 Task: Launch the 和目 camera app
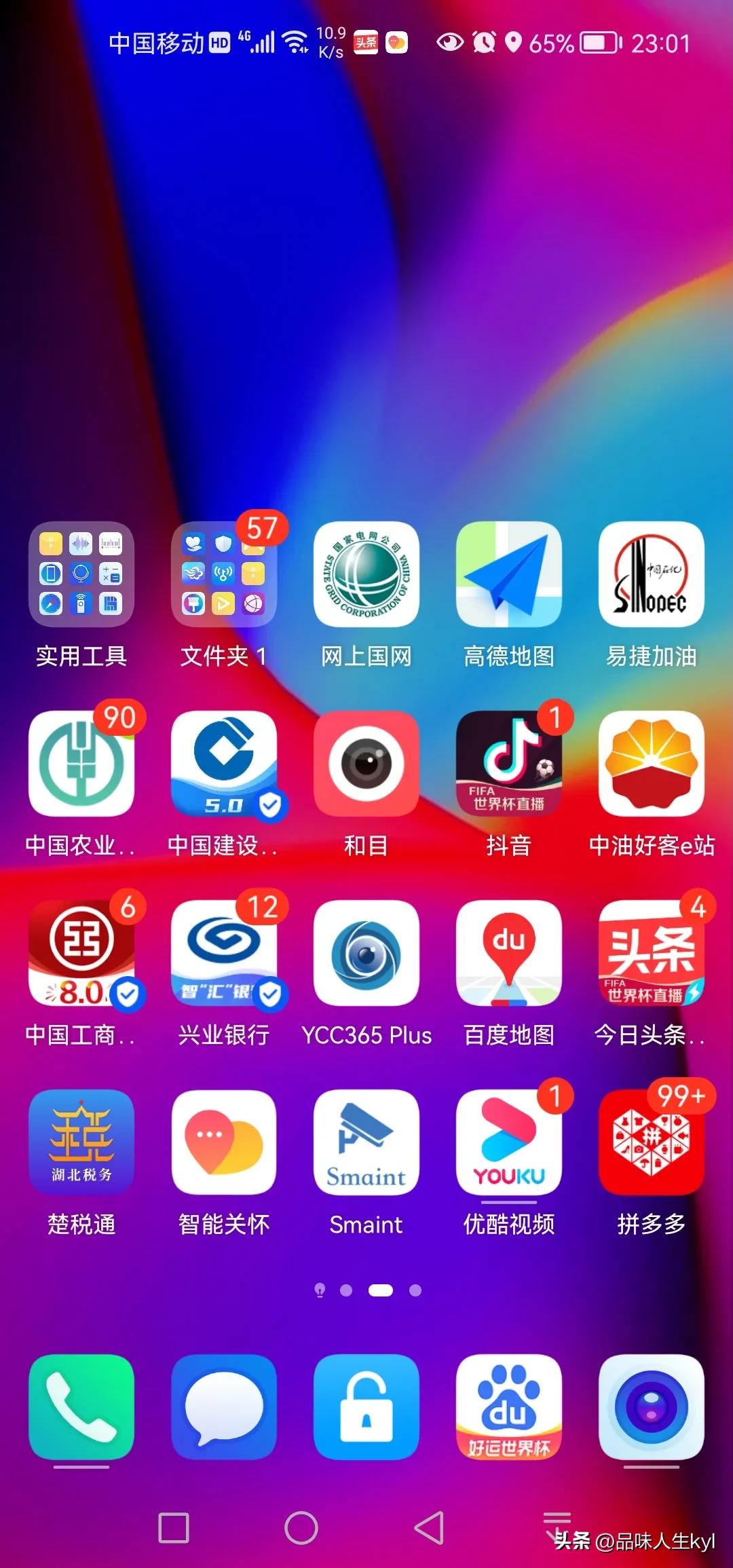[366, 764]
